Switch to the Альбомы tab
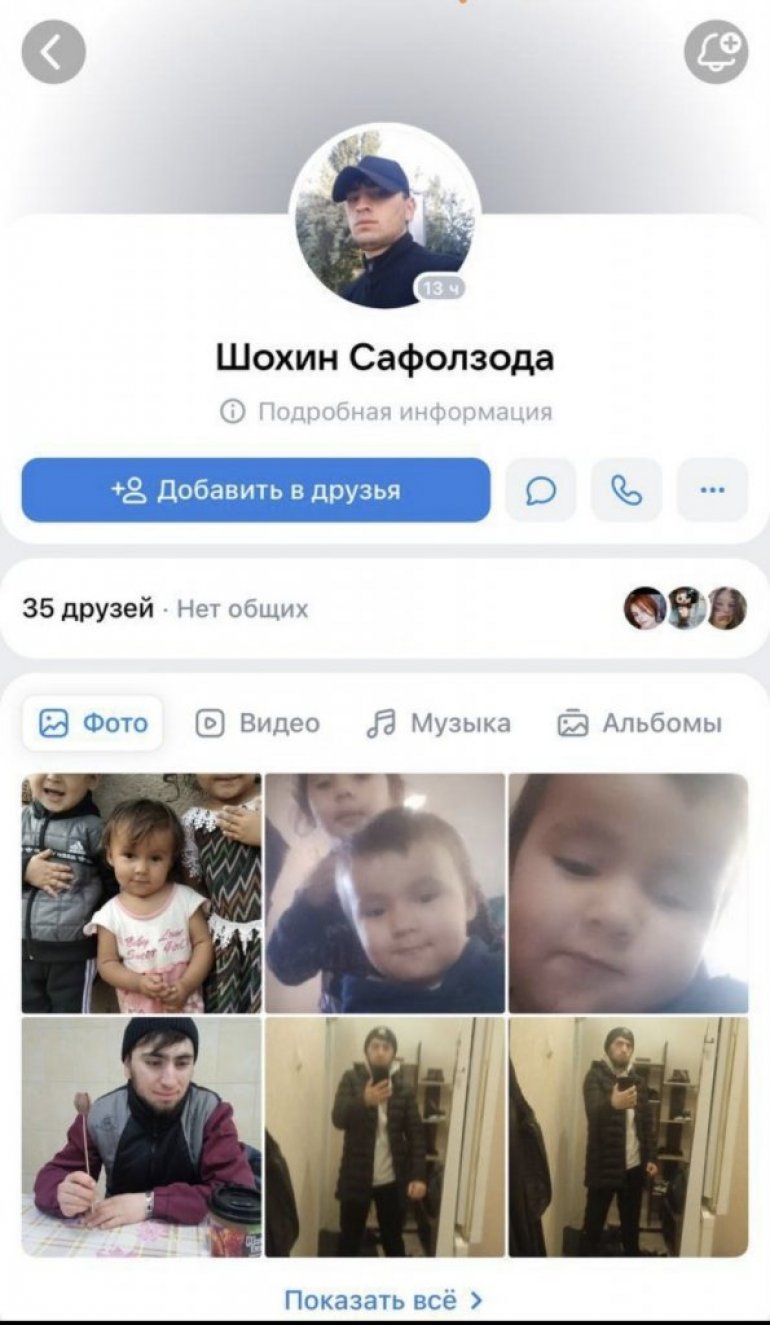Image resolution: width=770 pixels, height=1325 pixels. [x=639, y=723]
